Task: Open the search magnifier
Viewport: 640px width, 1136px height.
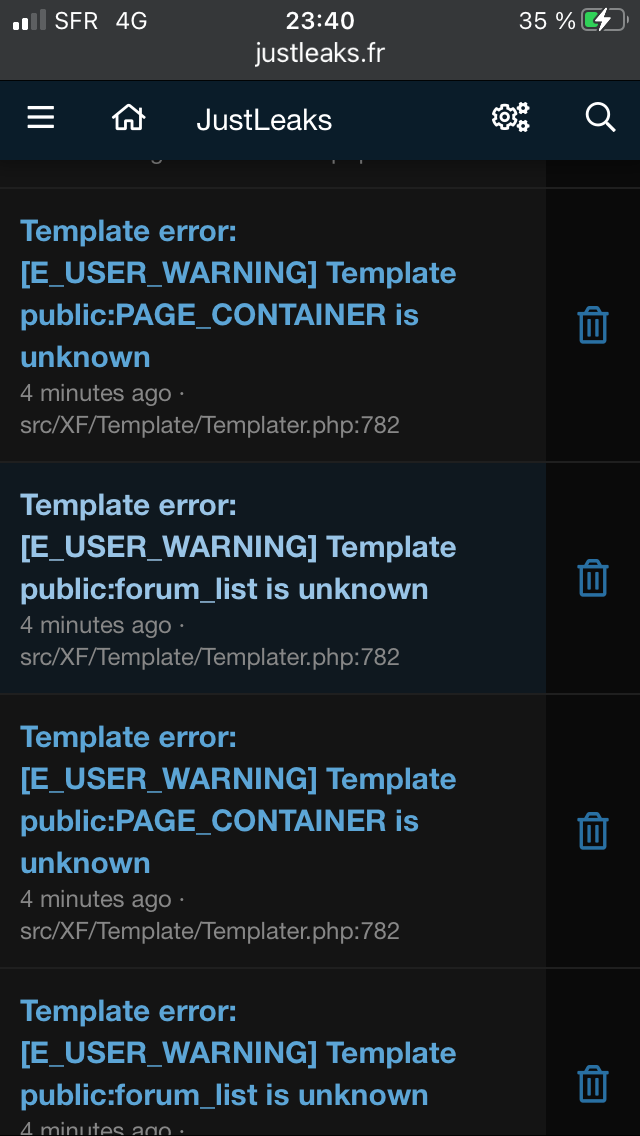Action: pos(599,118)
